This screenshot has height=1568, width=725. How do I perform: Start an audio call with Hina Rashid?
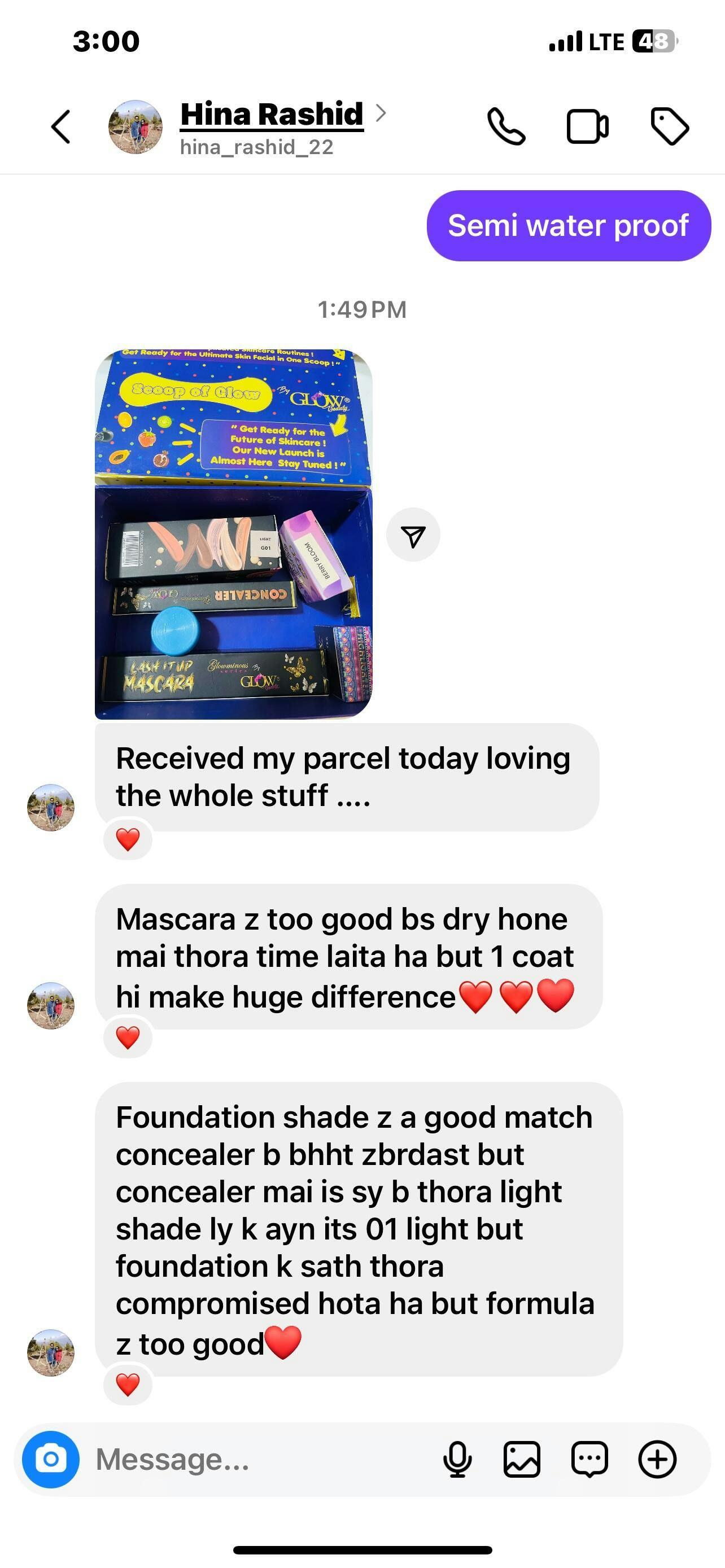(506, 126)
